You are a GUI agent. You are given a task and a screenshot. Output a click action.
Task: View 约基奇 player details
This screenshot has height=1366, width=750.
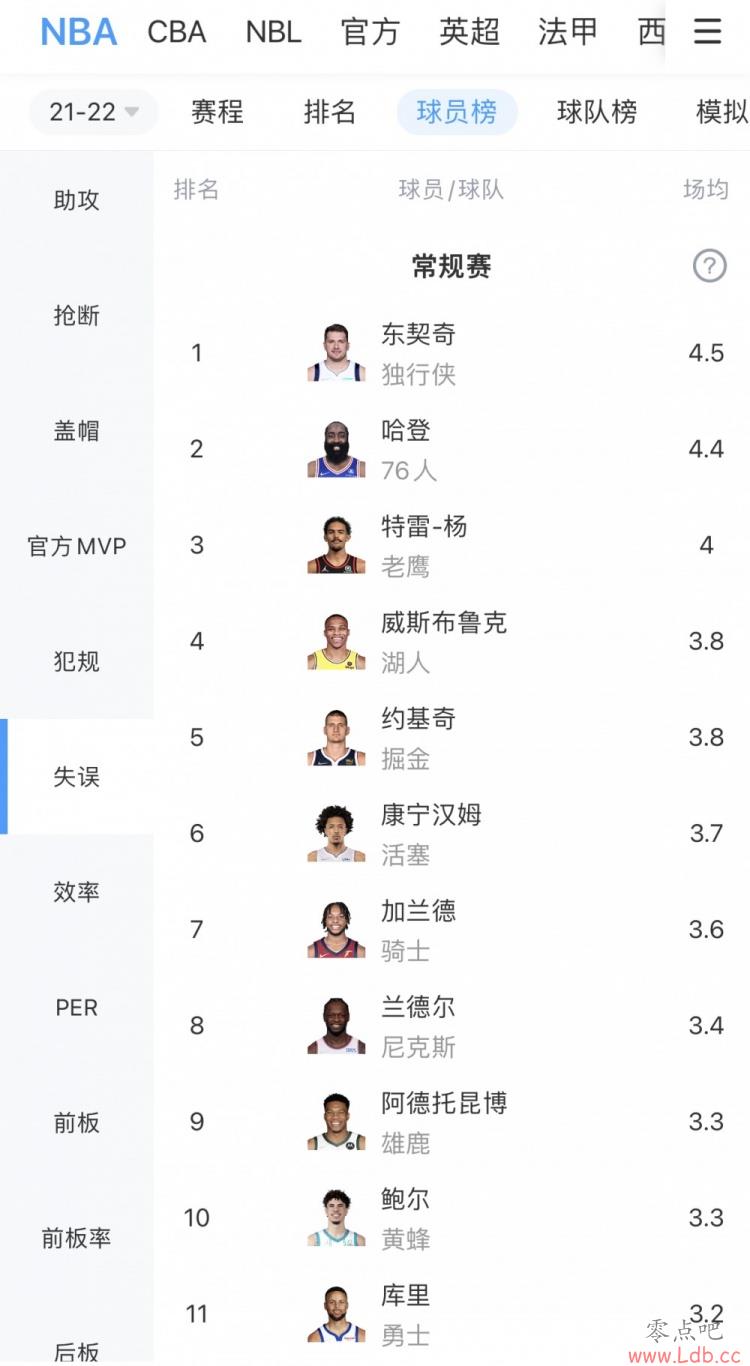pos(452,737)
